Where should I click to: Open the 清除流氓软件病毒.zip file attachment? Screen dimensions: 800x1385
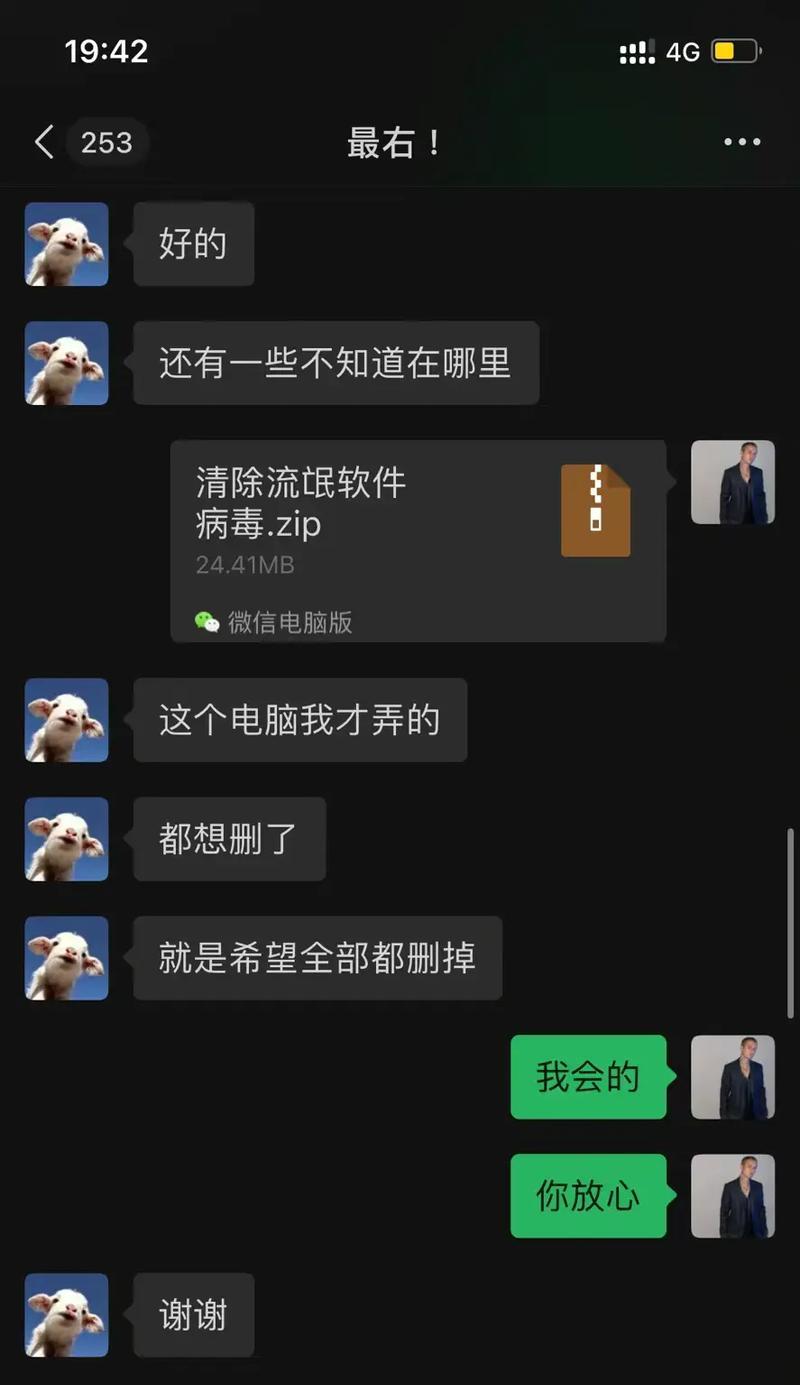click(x=418, y=540)
